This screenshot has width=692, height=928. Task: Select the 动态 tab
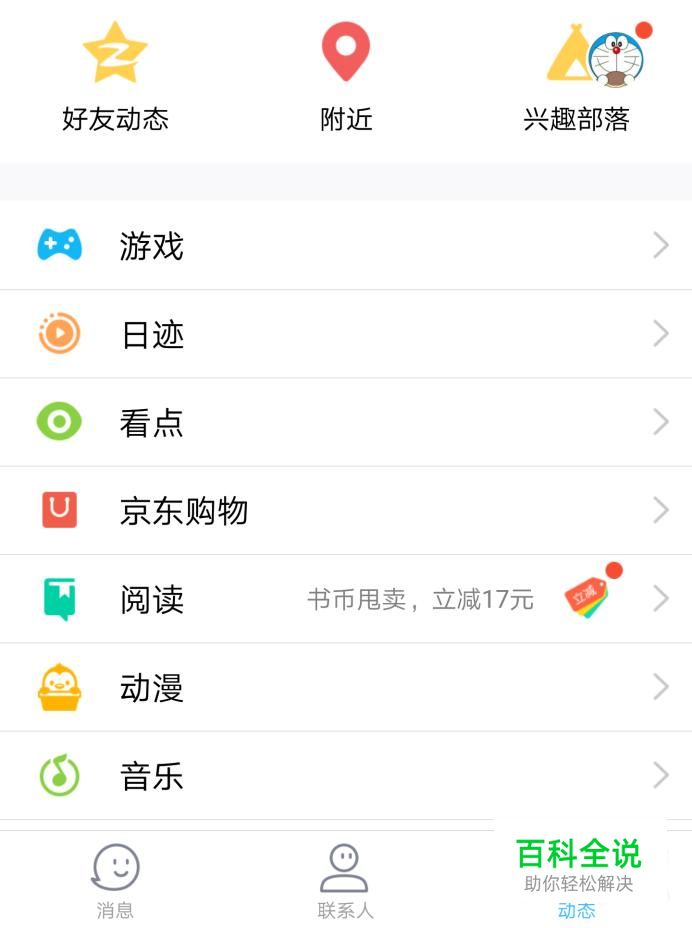pos(577,906)
